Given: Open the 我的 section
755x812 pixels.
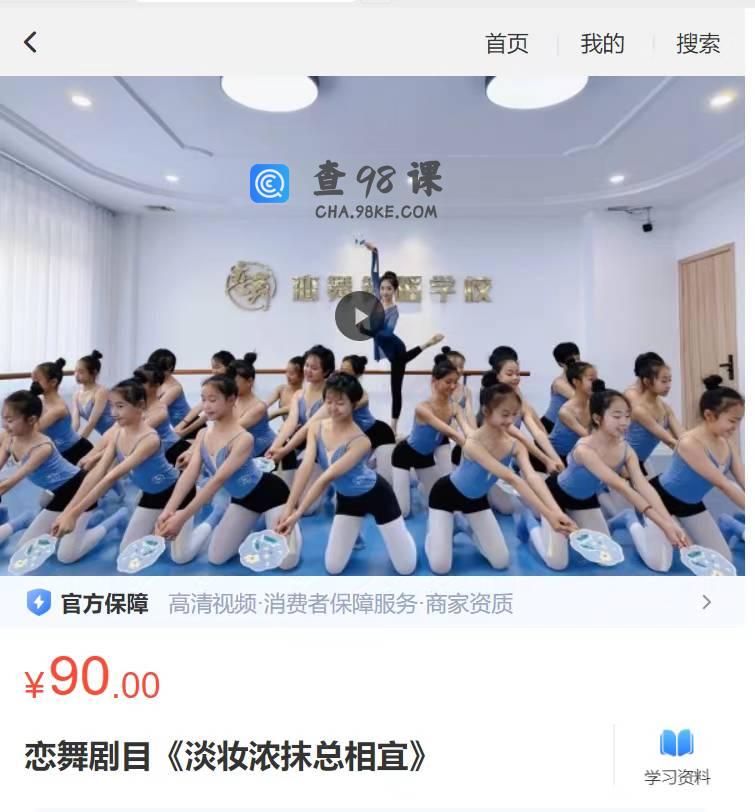Looking at the screenshot, I should pyautogui.click(x=602, y=44).
